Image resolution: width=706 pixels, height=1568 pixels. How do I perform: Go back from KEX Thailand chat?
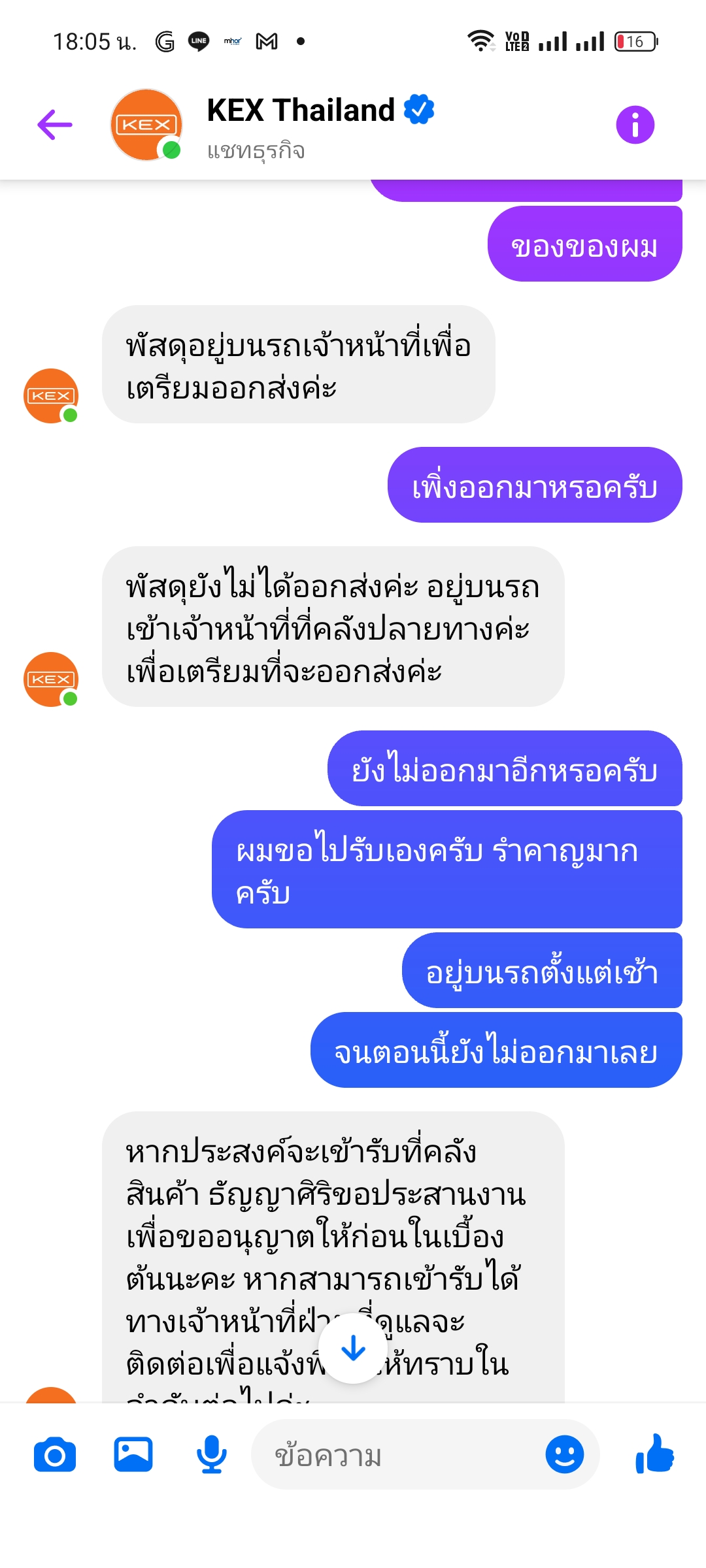click(x=55, y=125)
